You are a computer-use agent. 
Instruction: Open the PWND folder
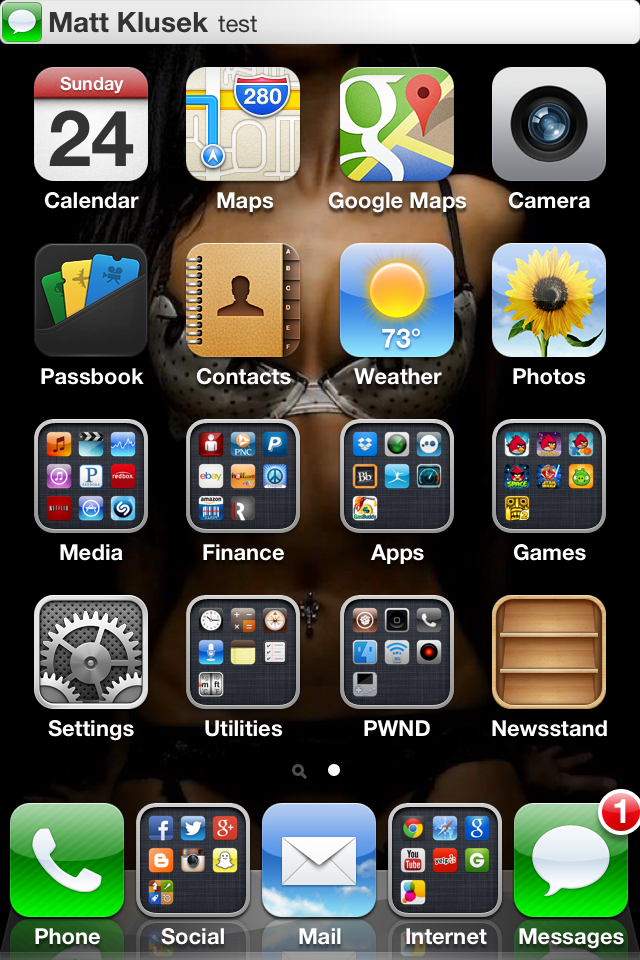pos(397,652)
